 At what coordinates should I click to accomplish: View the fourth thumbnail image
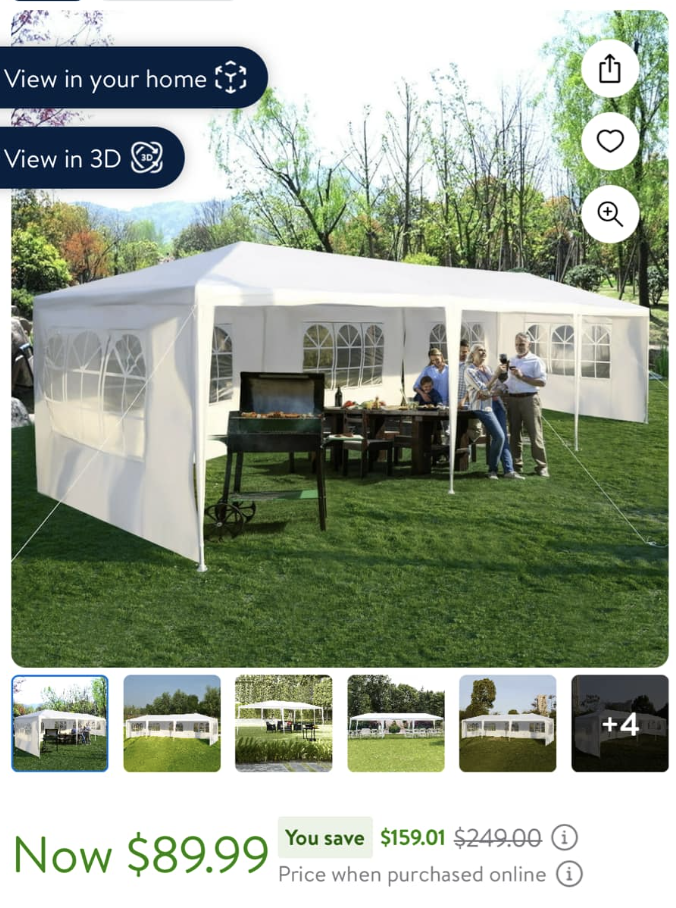(396, 723)
